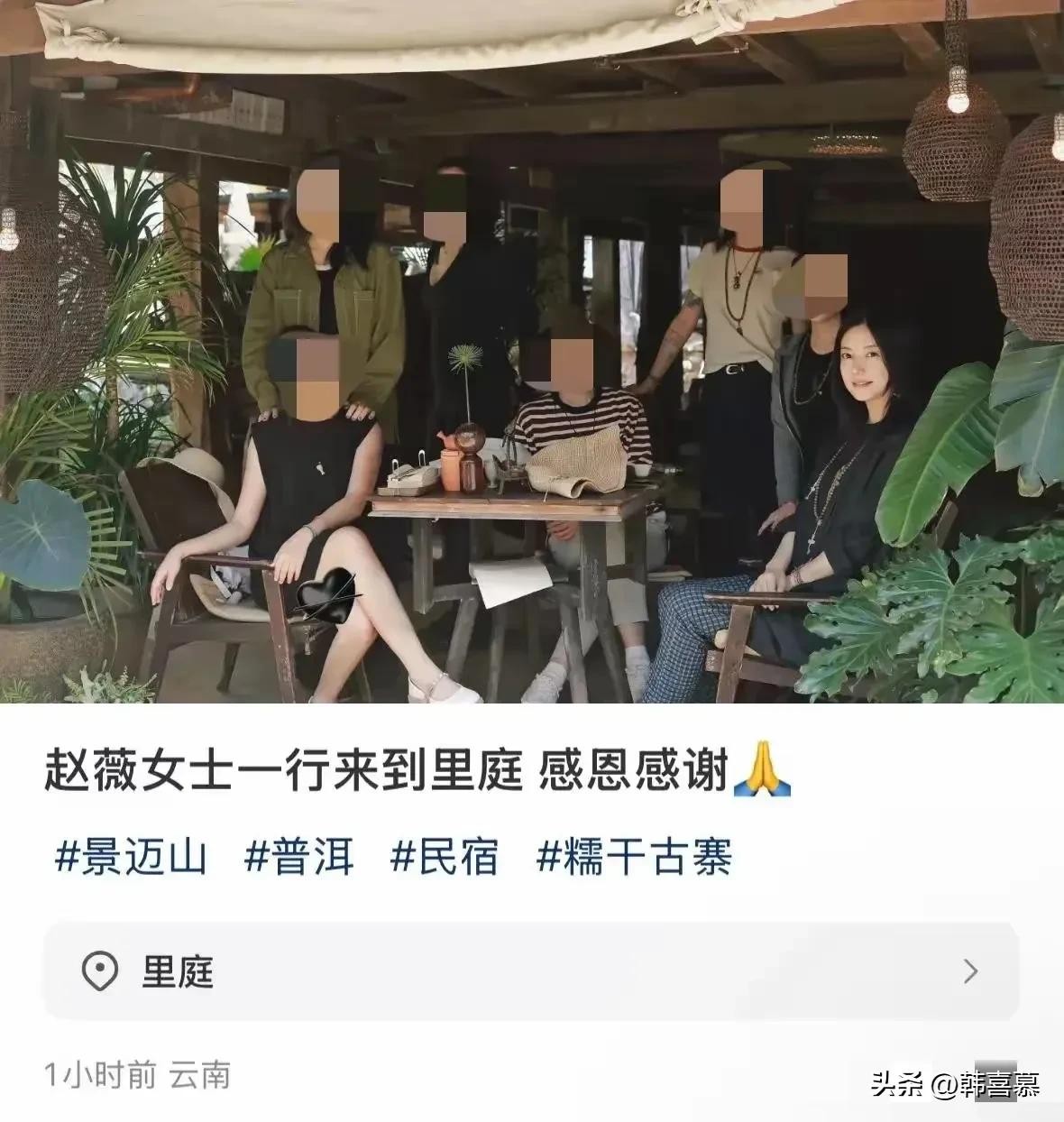Viewport: 1064px width, 1122px height.
Task: Open the #景迈山 hashtag
Action: pyautogui.click(x=132, y=857)
